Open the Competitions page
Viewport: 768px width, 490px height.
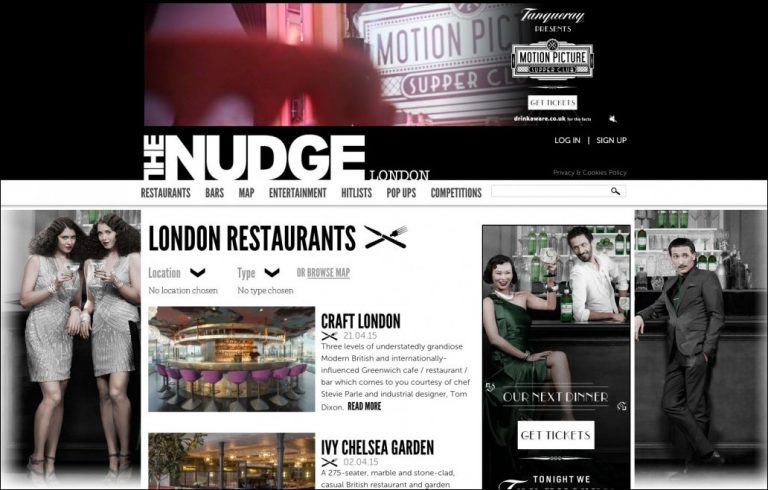point(456,193)
